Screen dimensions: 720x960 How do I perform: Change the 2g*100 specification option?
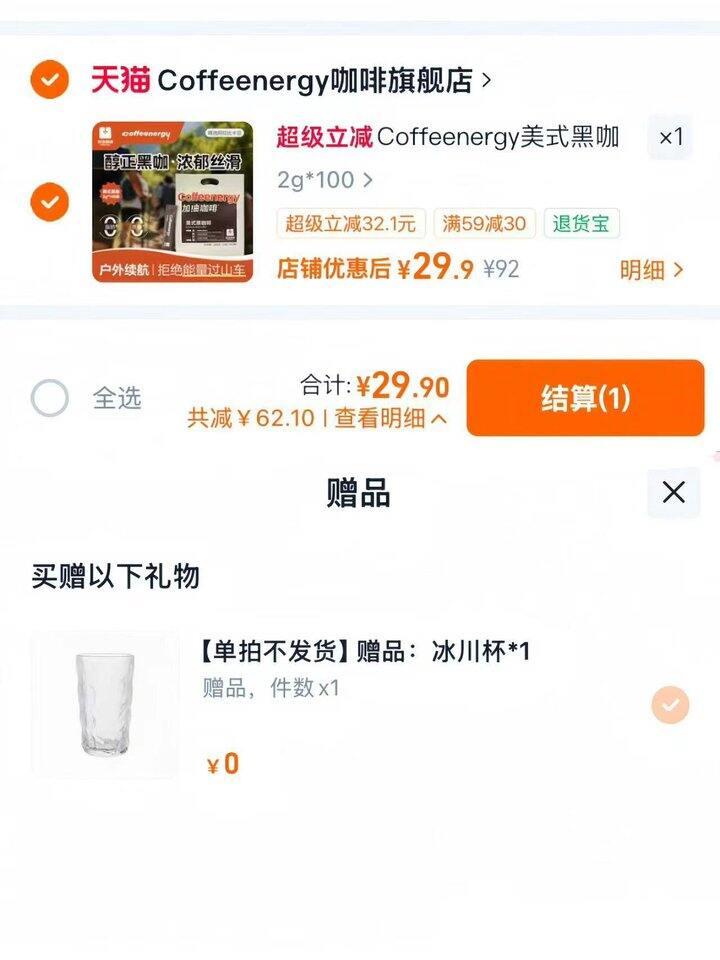(x=324, y=180)
